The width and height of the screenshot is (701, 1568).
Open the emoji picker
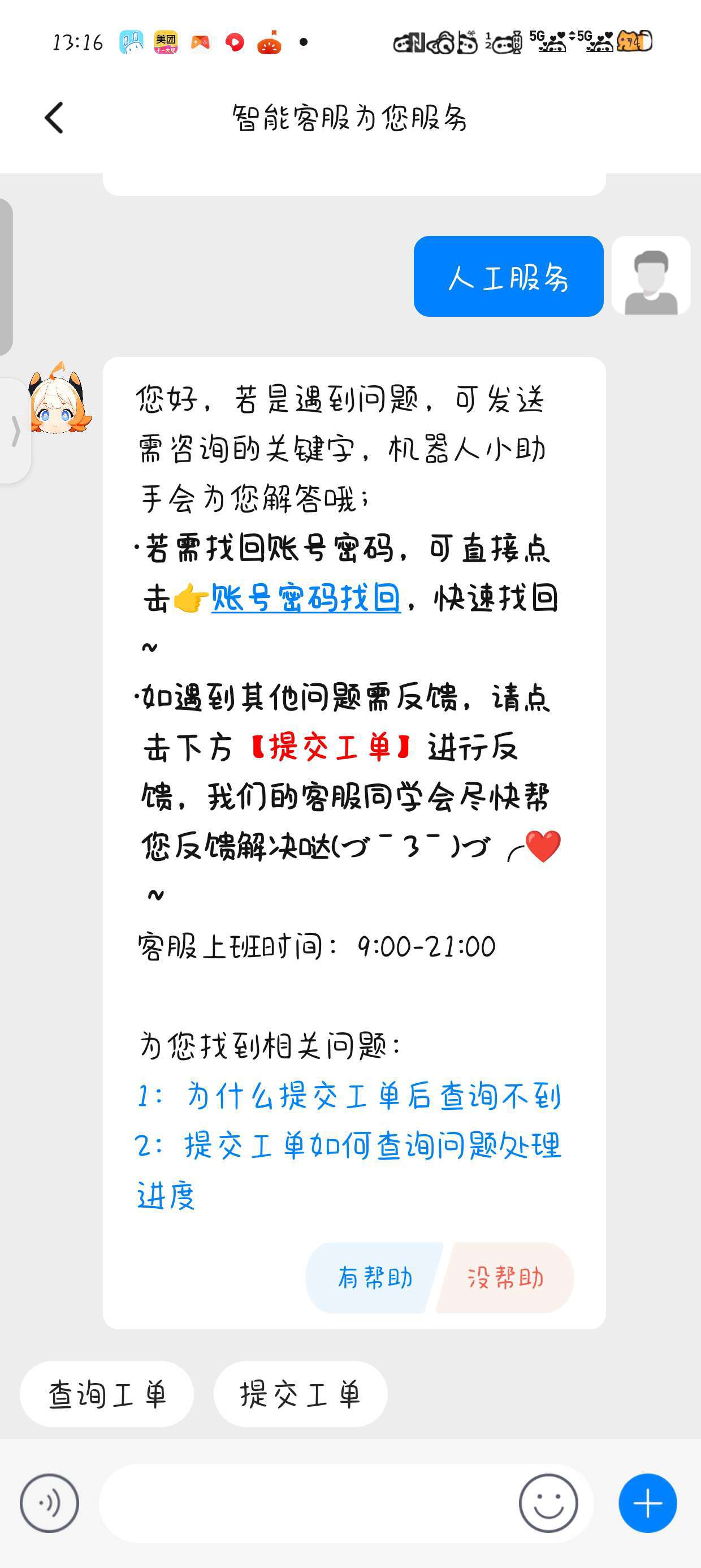click(x=548, y=1503)
